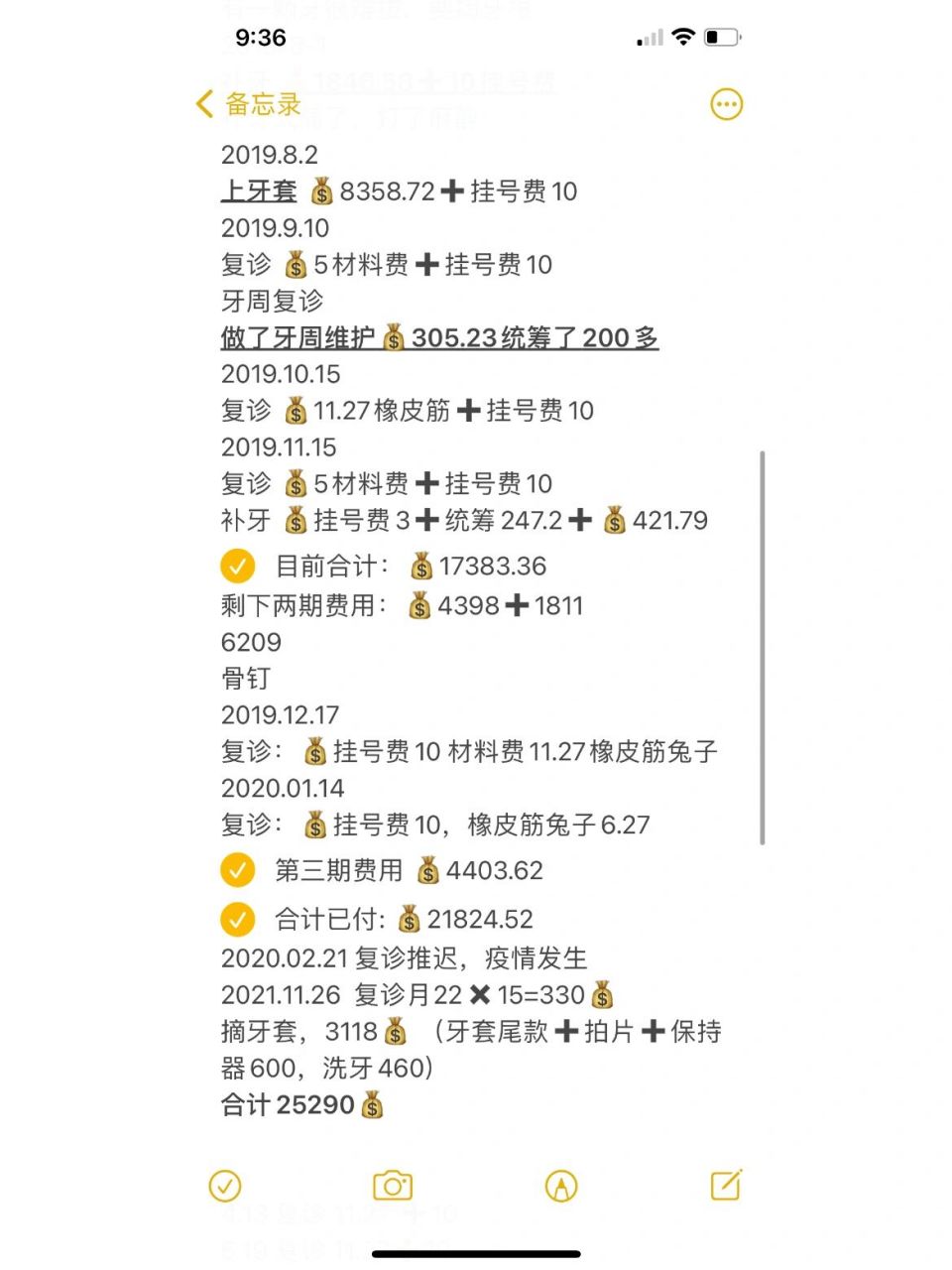
Task: Toggle the checkbox beside 目前合计 17383.36
Action: pyautogui.click(x=236, y=566)
